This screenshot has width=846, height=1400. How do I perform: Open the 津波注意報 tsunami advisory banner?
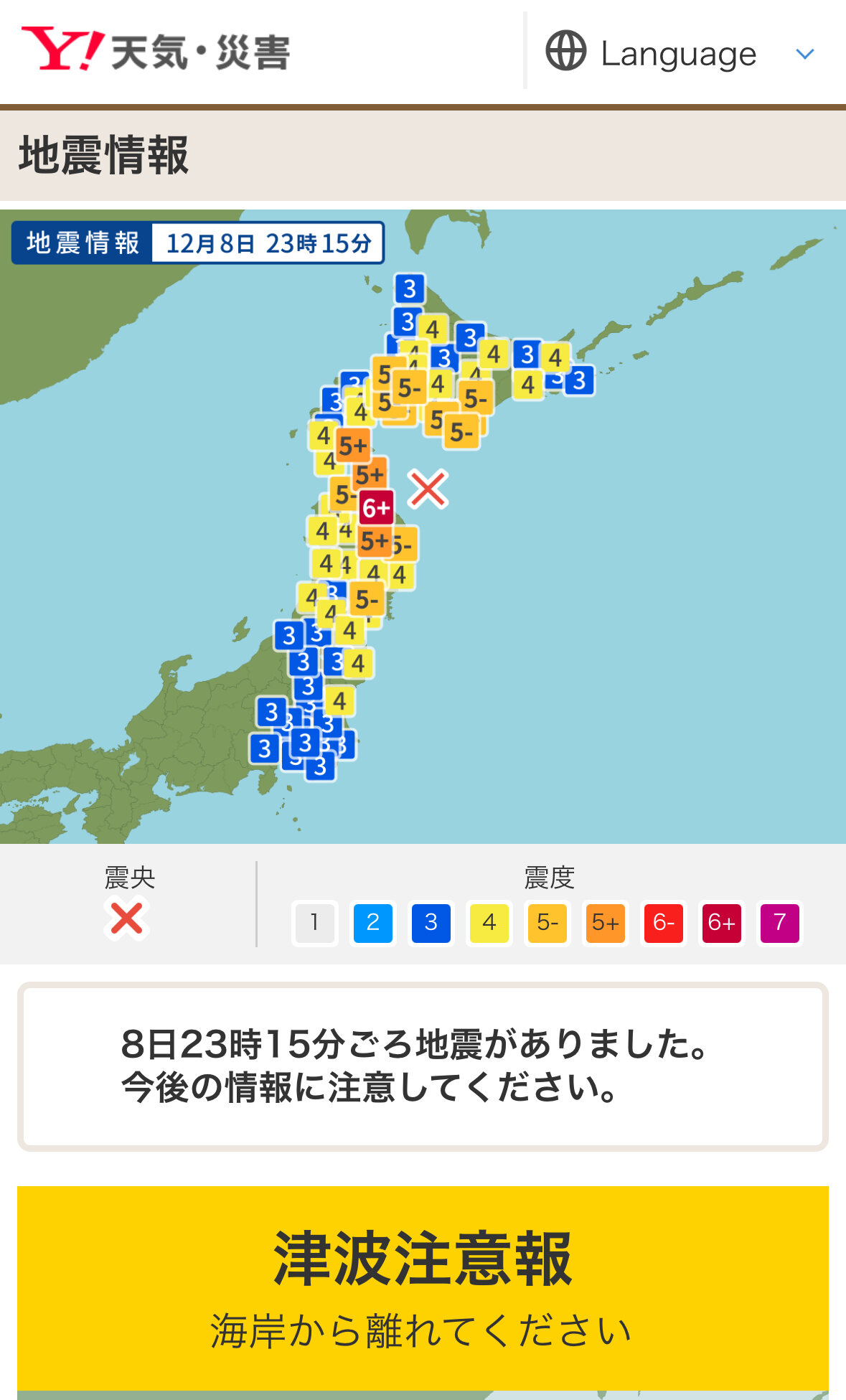click(x=423, y=1287)
